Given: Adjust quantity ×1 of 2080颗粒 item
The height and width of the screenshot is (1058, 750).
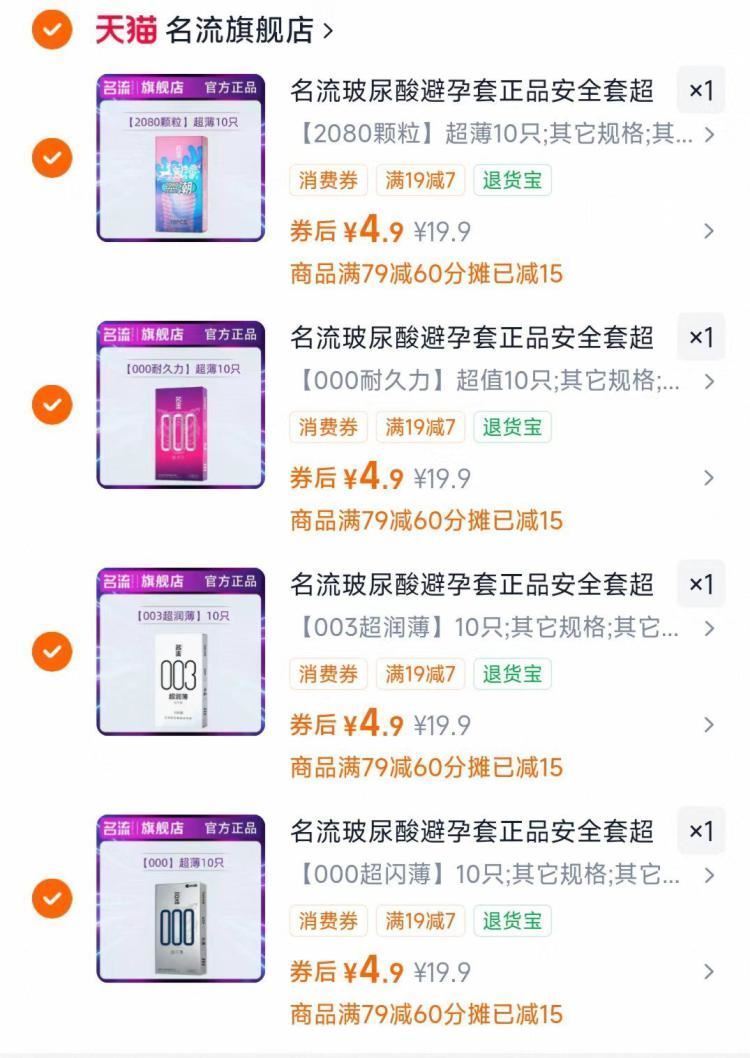Looking at the screenshot, I should (x=701, y=91).
